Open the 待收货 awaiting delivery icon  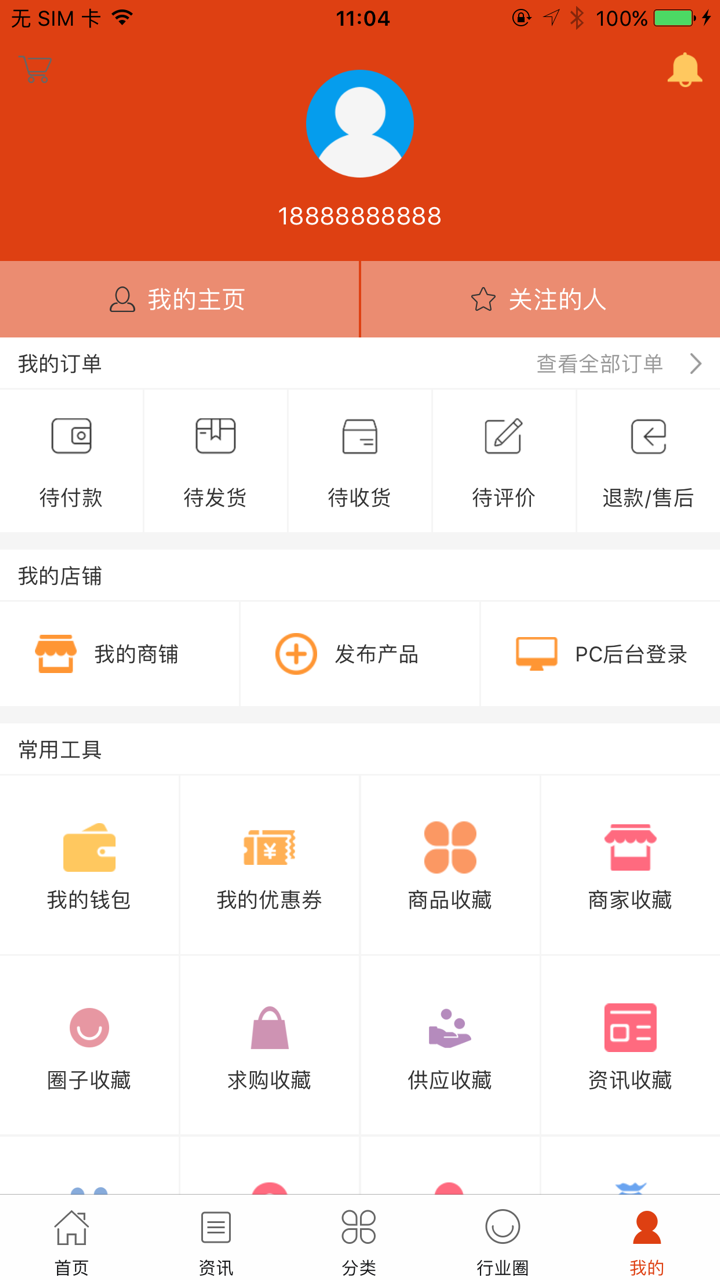click(x=359, y=460)
